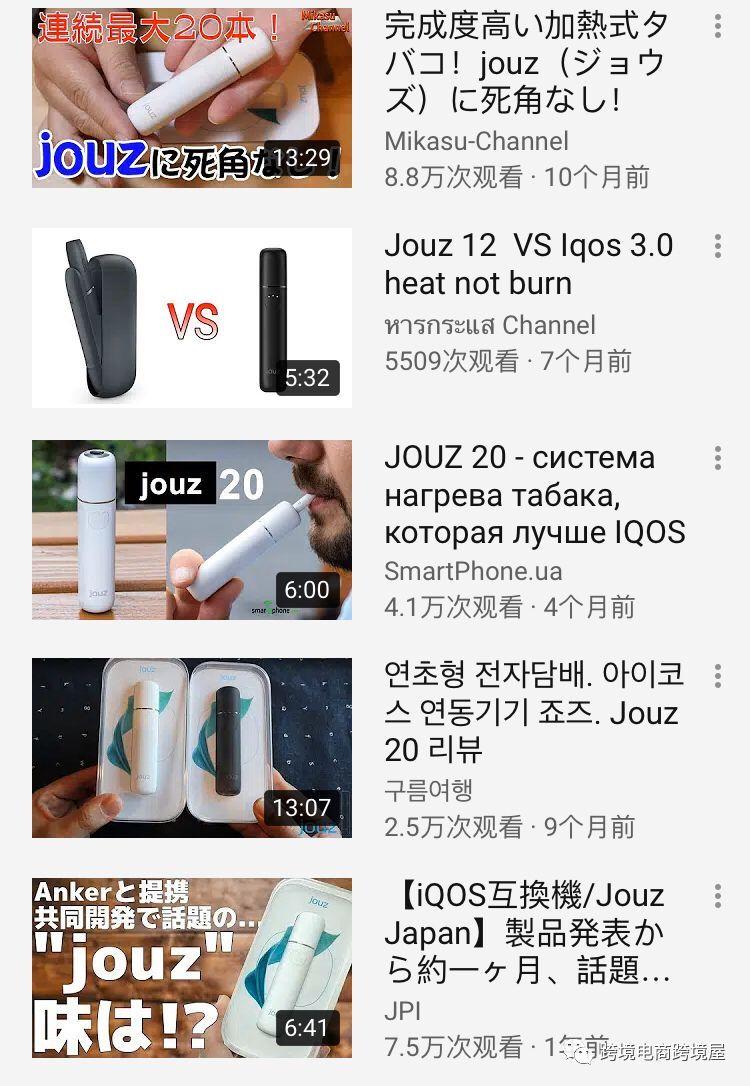This screenshot has height=1086, width=750.
Task: Select the title Jouz 12 VS Iqos 3.0 heat not burn
Action: tap(528, 264)
